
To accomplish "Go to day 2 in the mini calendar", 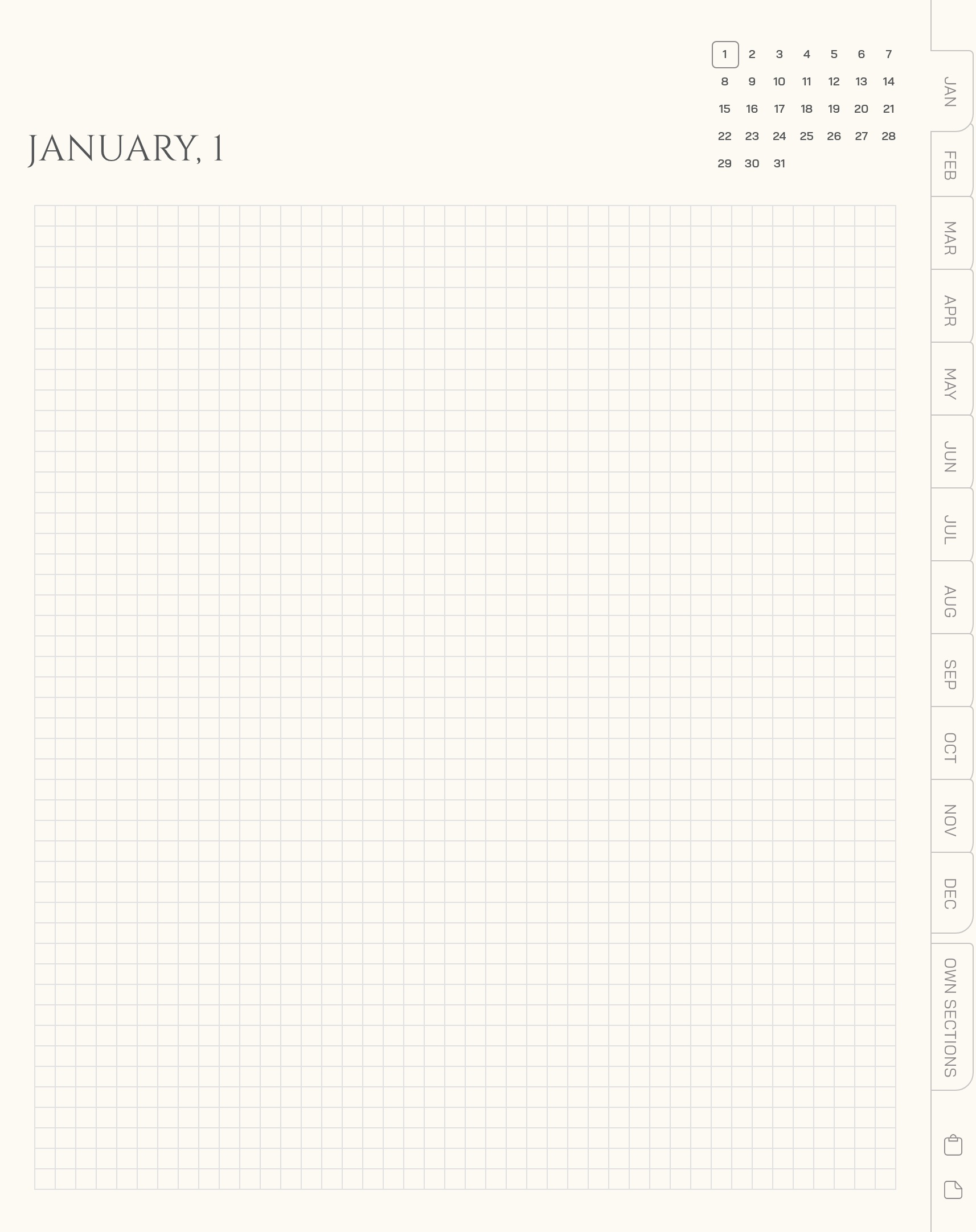I will point(752,54).
